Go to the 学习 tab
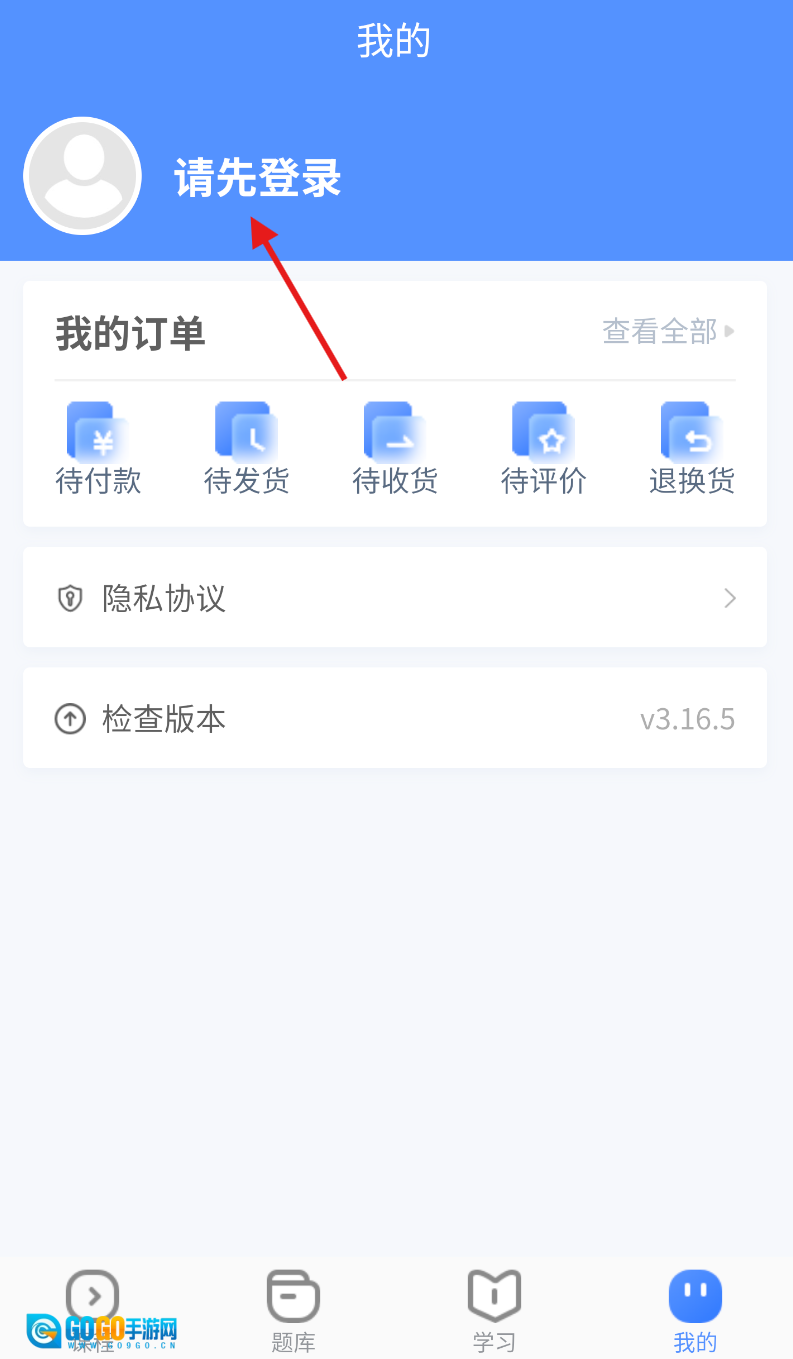 point(494,1310)
